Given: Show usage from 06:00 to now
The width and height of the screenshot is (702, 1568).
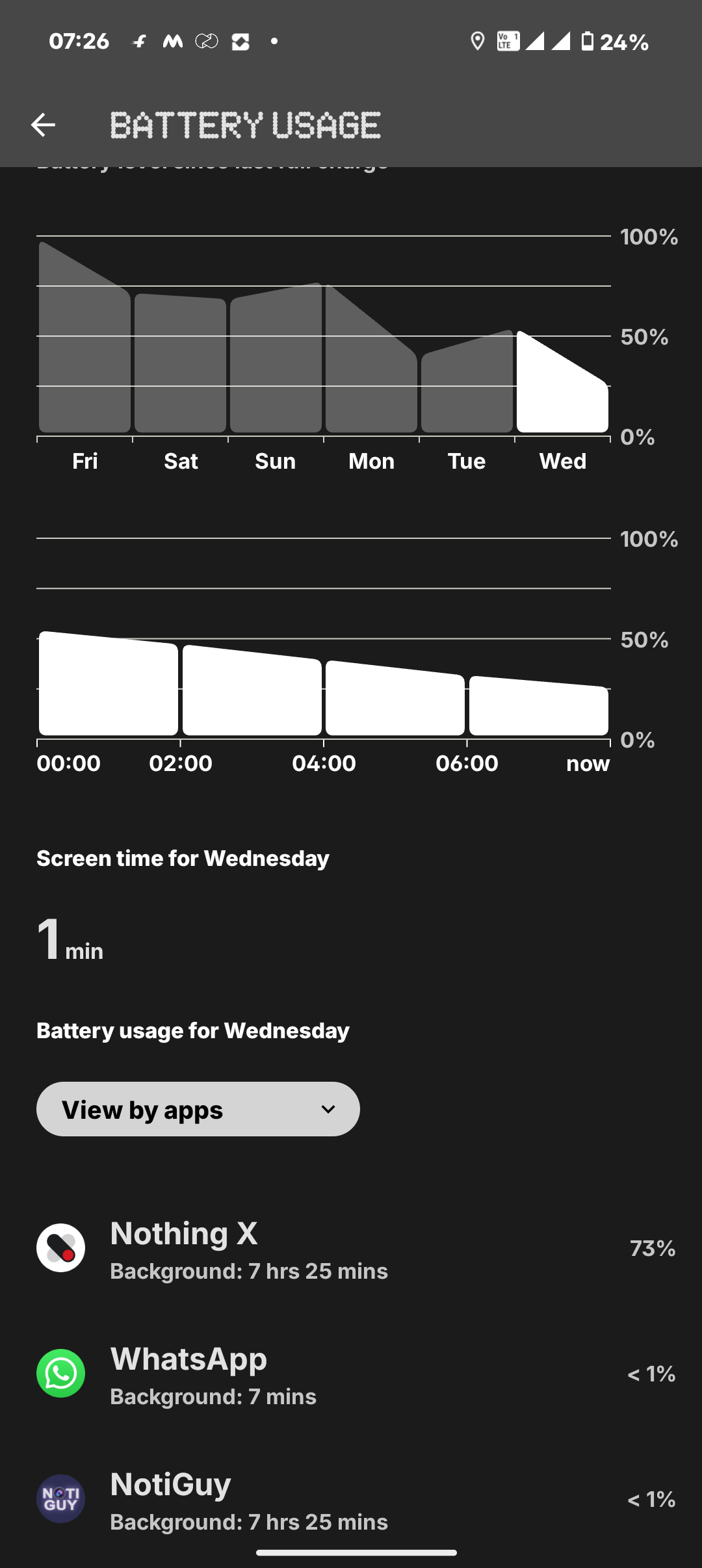Looking at the screenshot, I should (538, 709).
